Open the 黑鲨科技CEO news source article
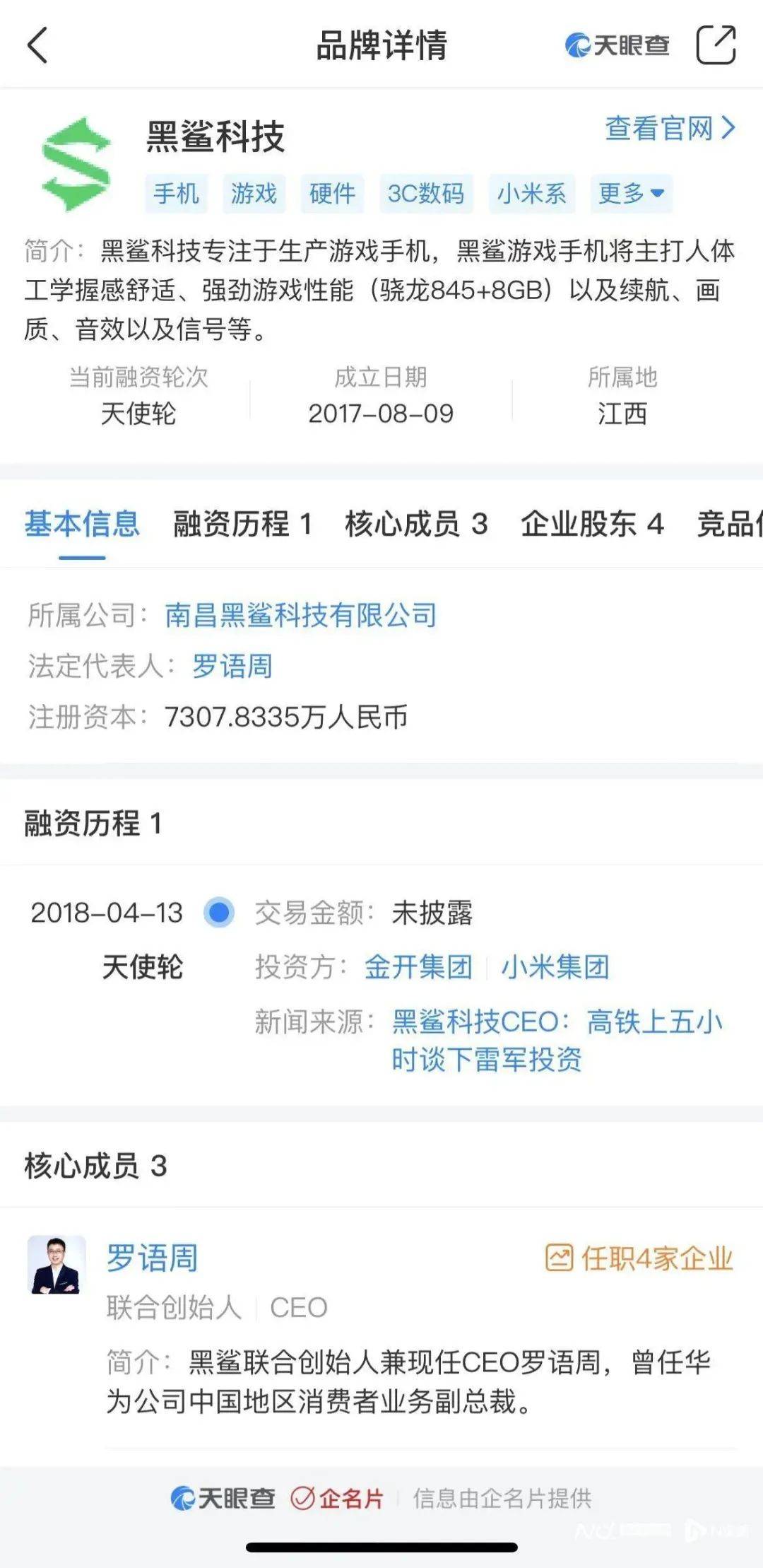Viewport: 763px width, 1568px height. point(557,1040)
